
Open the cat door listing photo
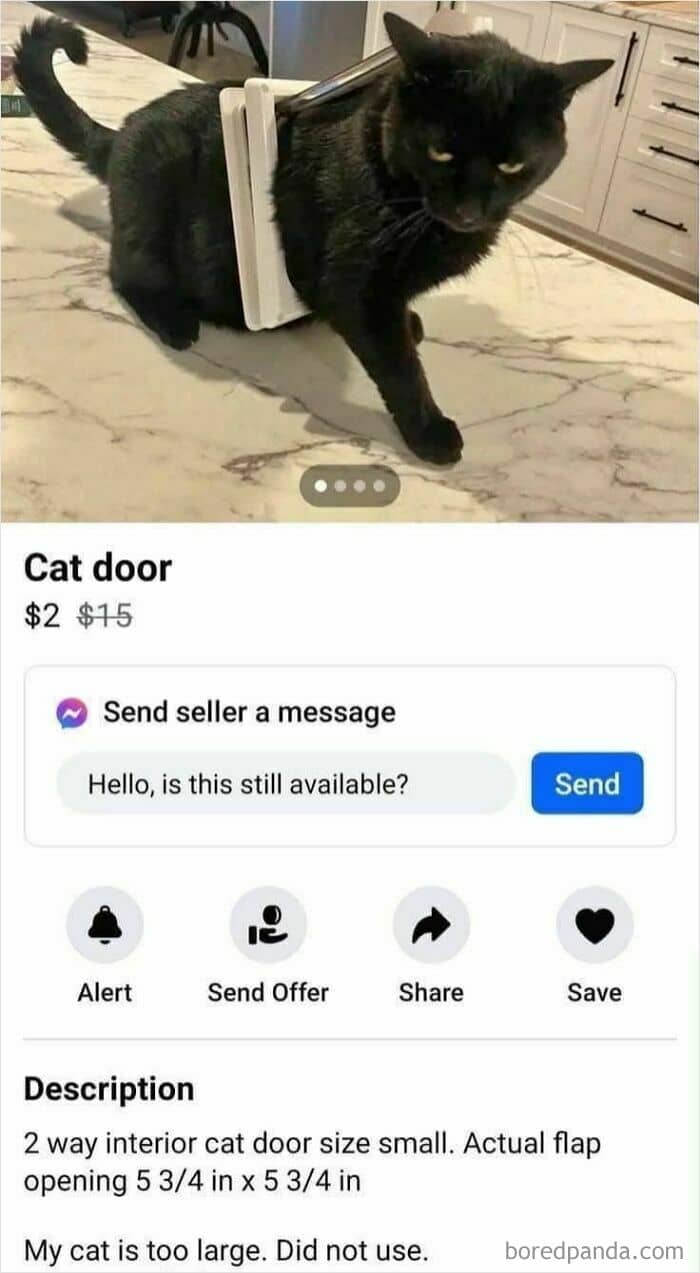coord(350,250)
